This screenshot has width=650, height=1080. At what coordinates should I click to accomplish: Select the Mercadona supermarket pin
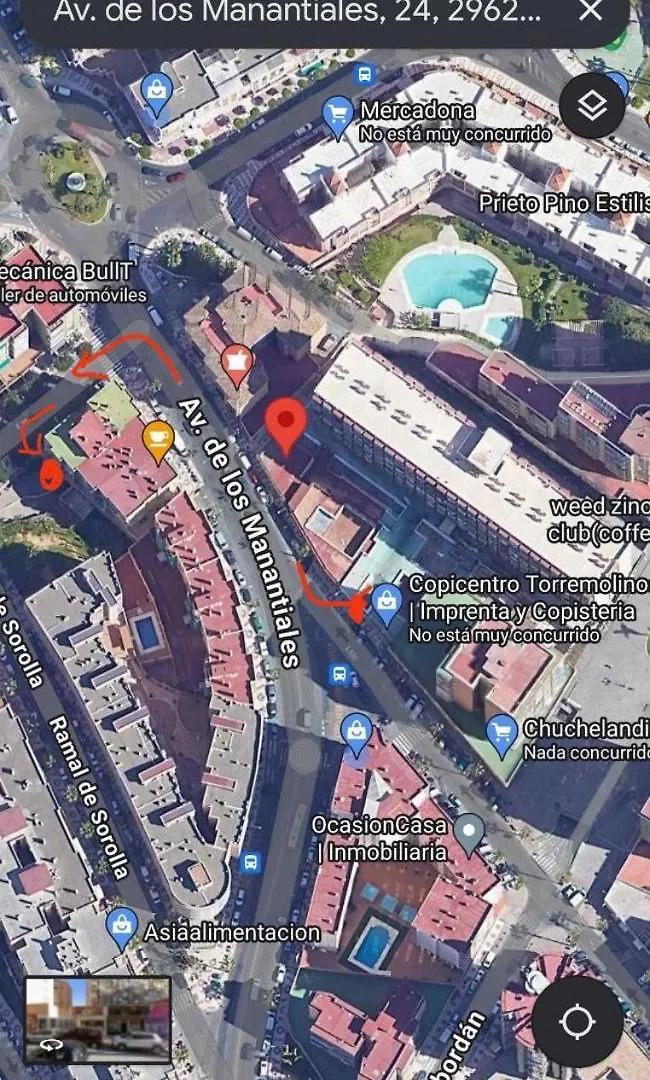click(x=338, y=116)
